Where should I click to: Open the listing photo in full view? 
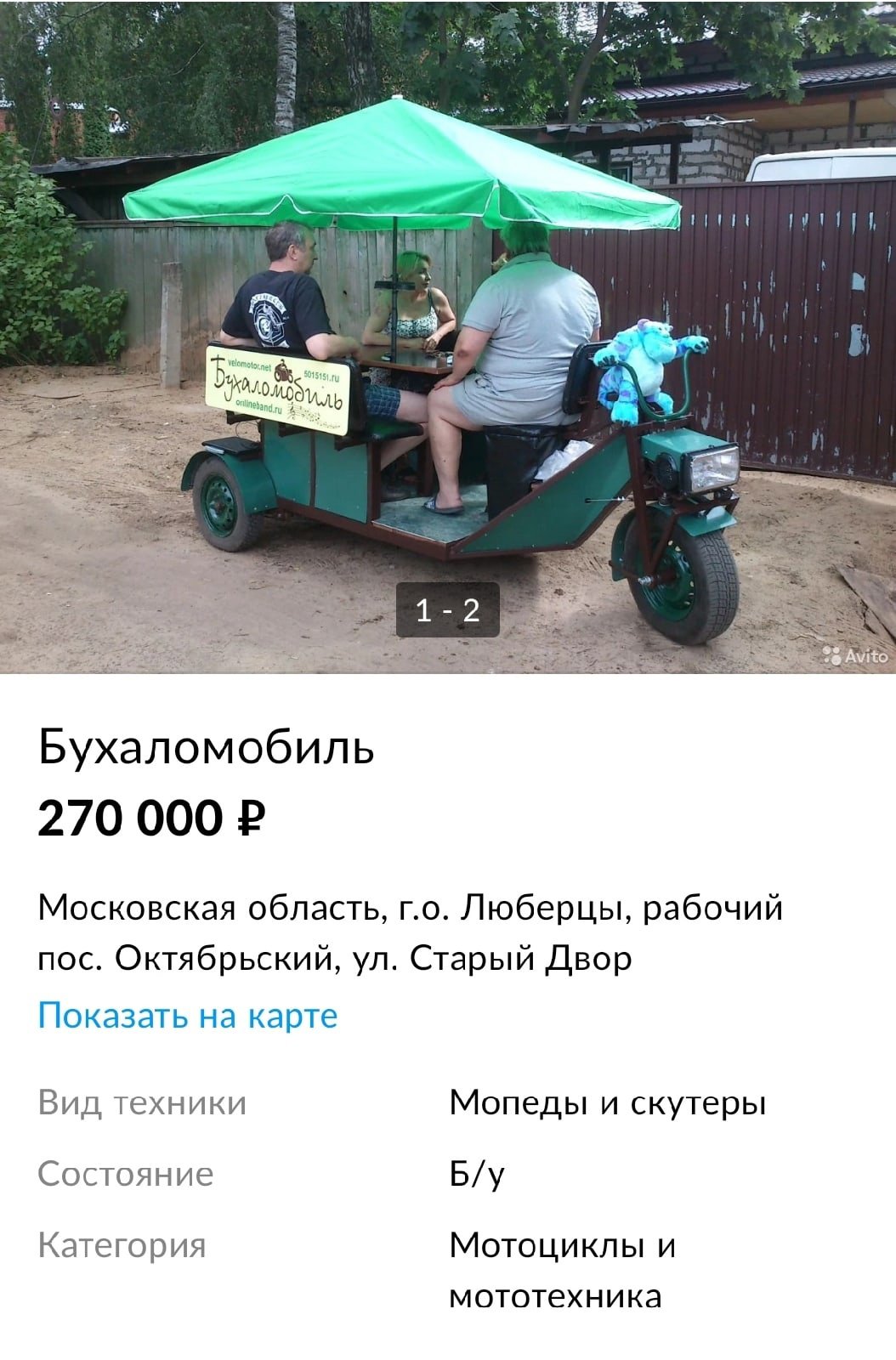tap(448, 340)
